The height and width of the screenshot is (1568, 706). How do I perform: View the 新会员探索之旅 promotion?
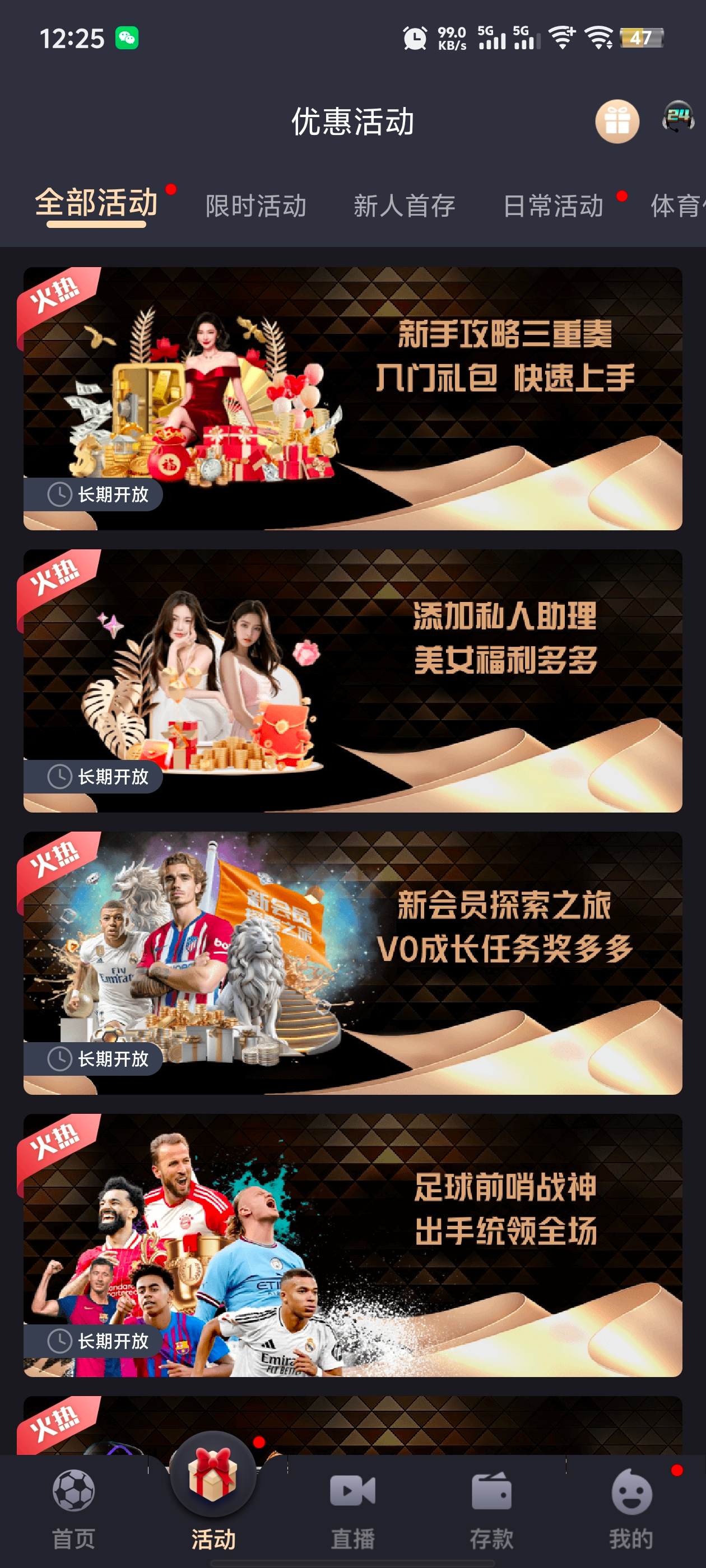pos(352,962)
